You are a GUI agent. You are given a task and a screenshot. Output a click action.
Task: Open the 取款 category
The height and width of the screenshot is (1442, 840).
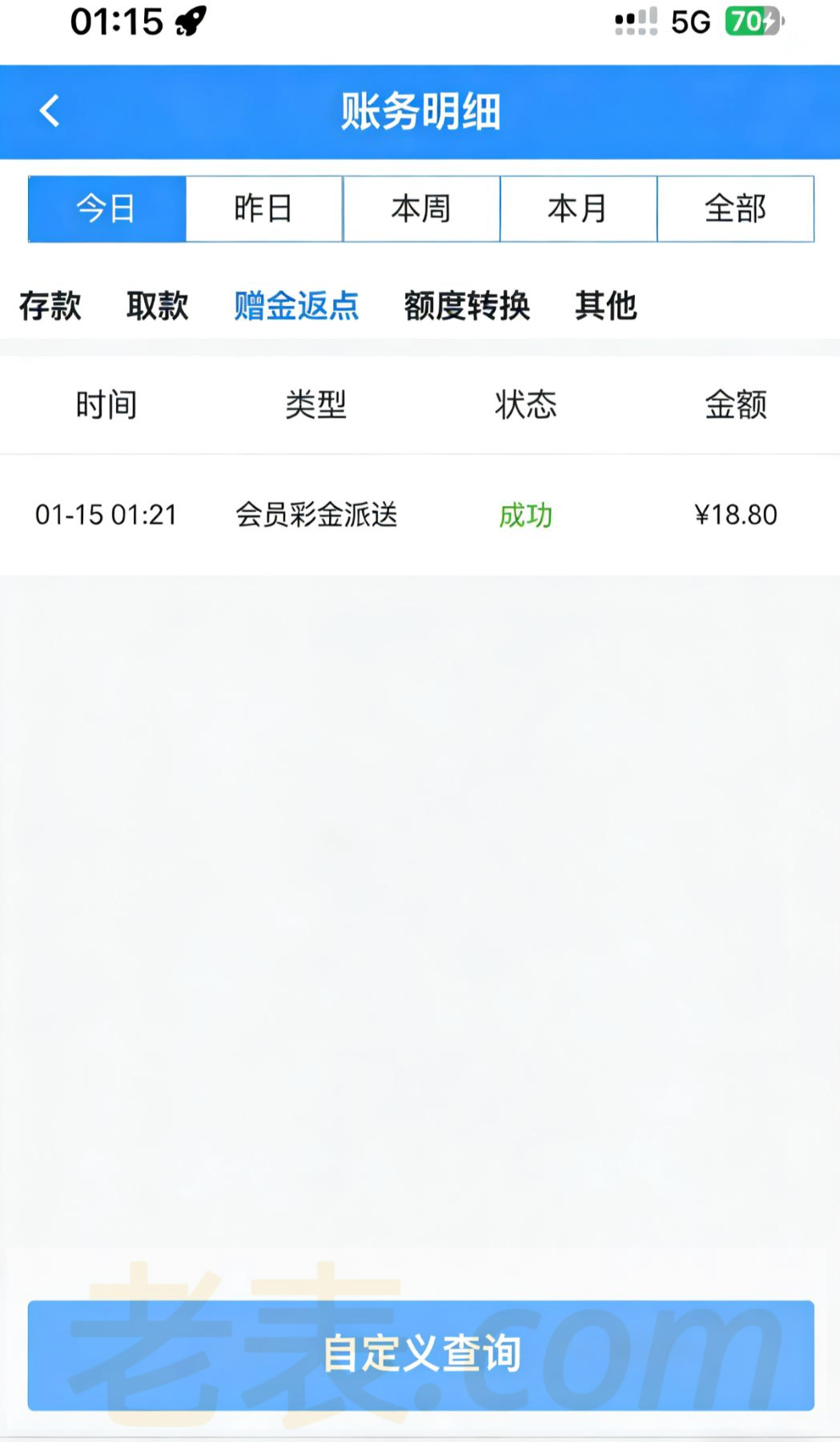[x=157, y=306]
